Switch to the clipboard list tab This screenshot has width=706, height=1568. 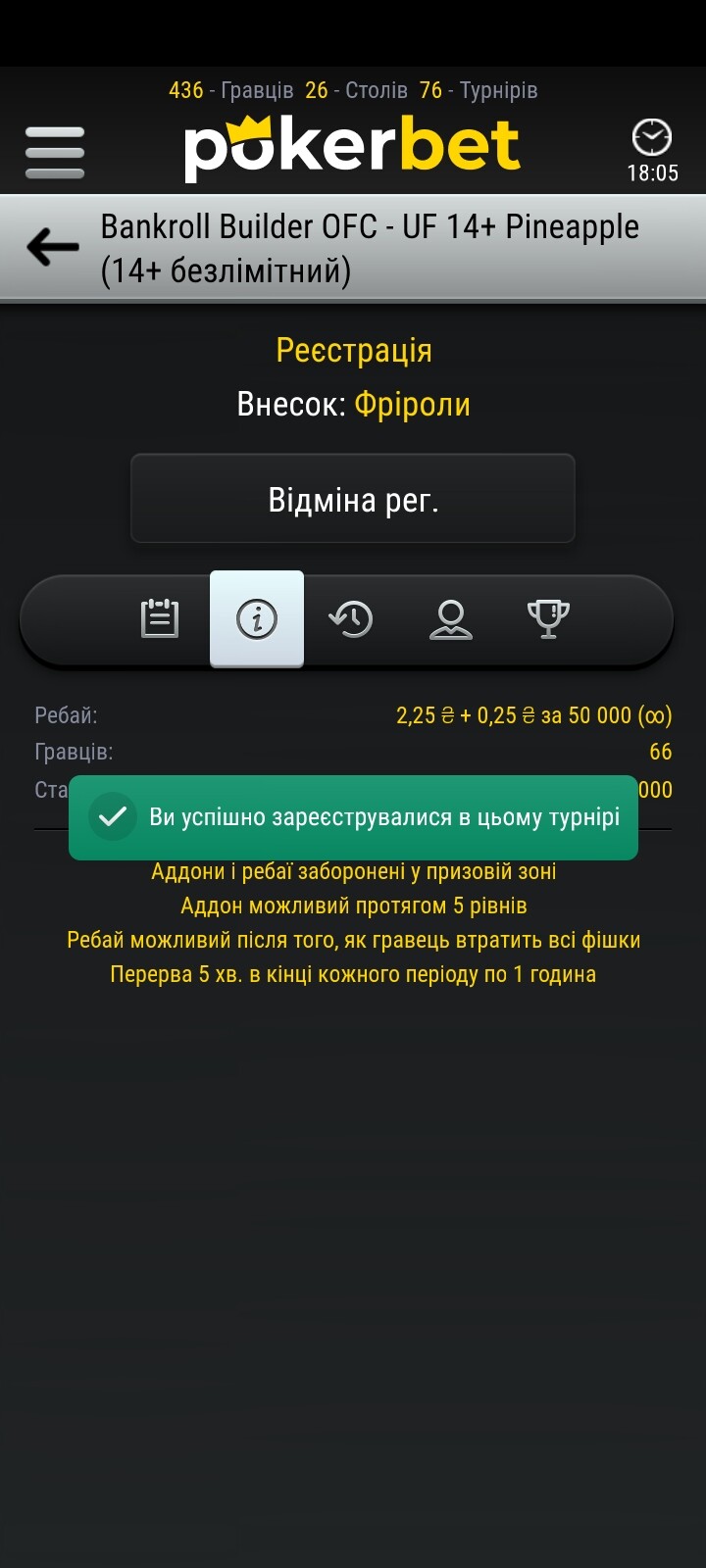point(160,618)
